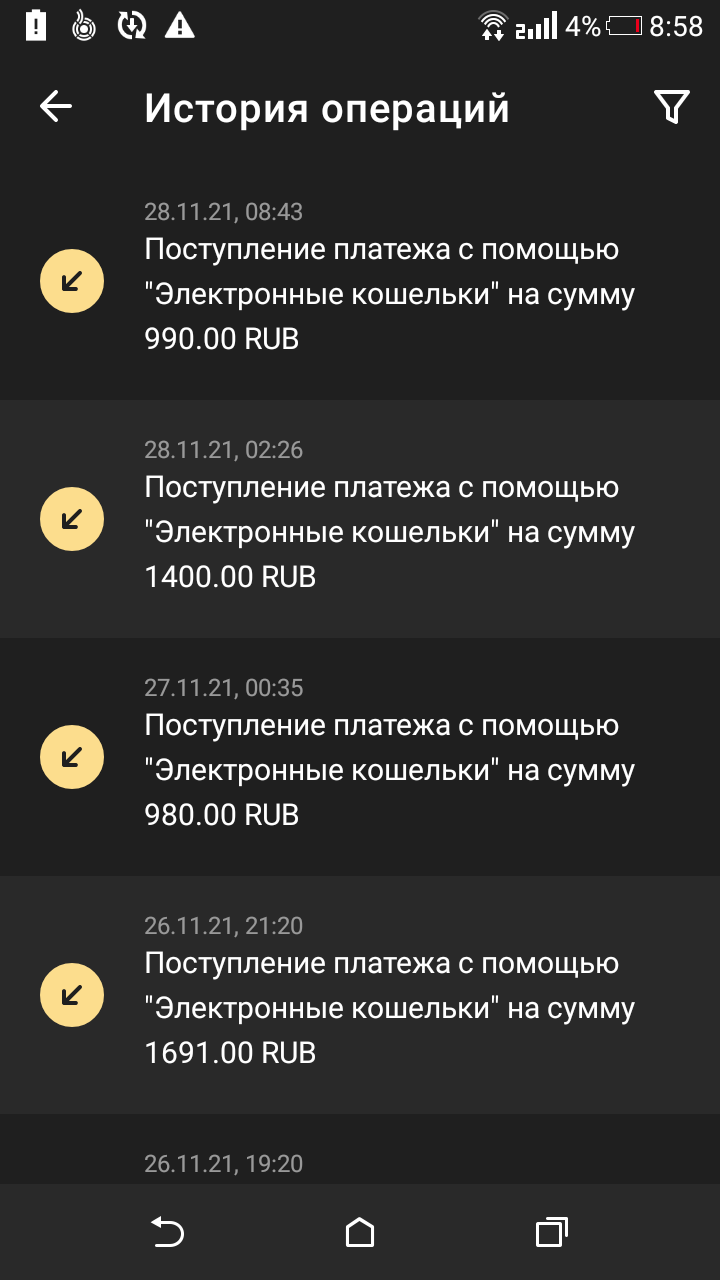Screen dimensions: 720x1280
Task: Open the 1400.00 RUB payment entry
Action: pyautogui.click(x=360, y=519)
